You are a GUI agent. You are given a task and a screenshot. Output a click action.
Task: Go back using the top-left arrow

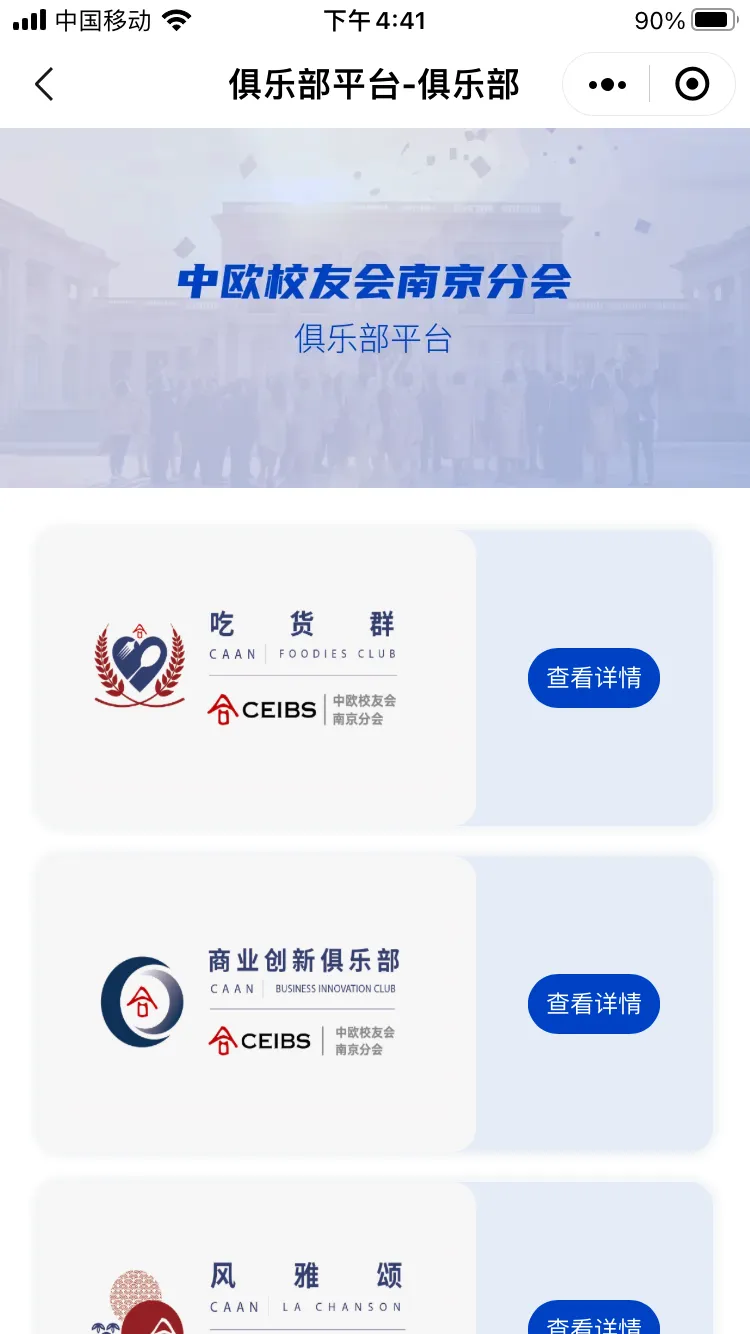tap(44, 85)
